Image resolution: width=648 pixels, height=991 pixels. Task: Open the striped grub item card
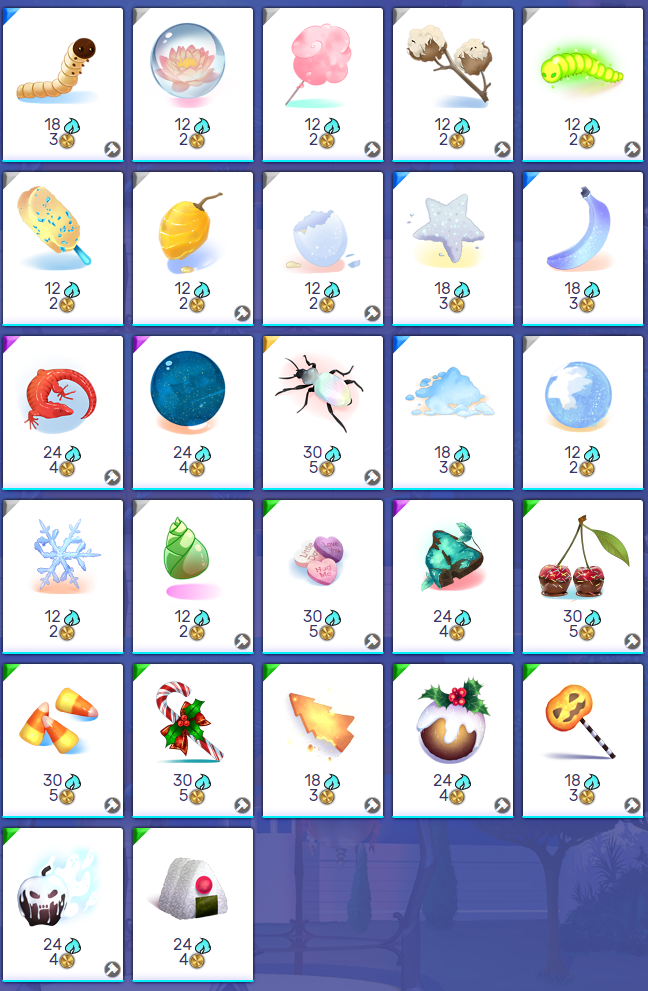62,84
